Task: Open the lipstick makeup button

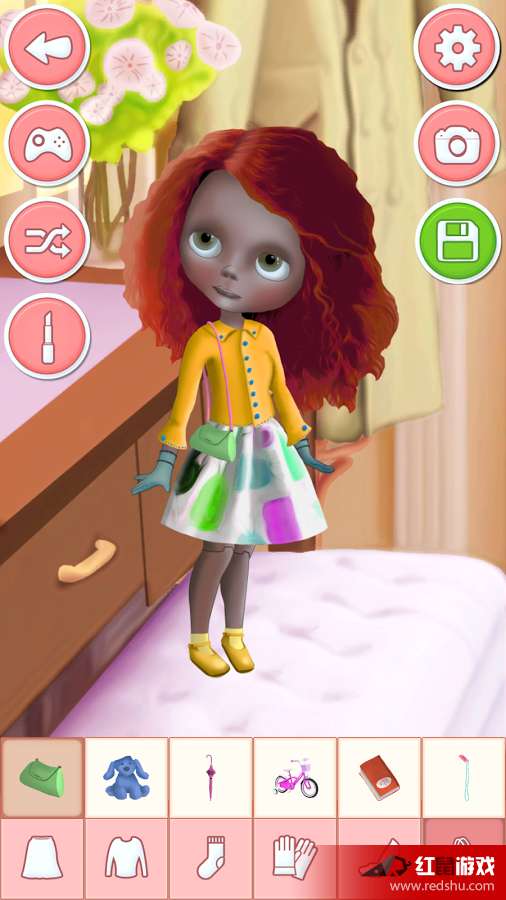Action: point(47,337)
